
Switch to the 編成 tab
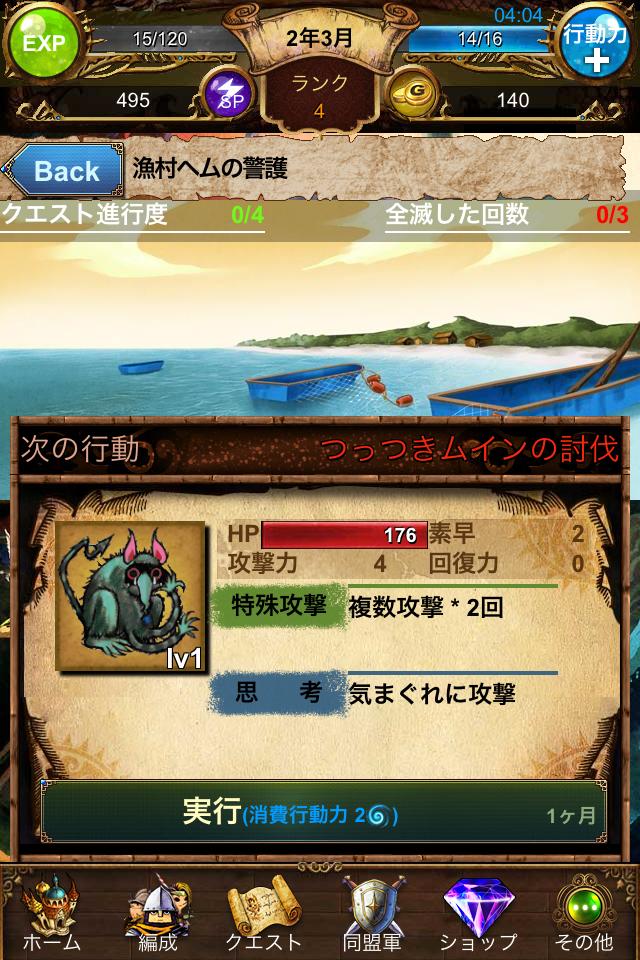tap(158, 914)
